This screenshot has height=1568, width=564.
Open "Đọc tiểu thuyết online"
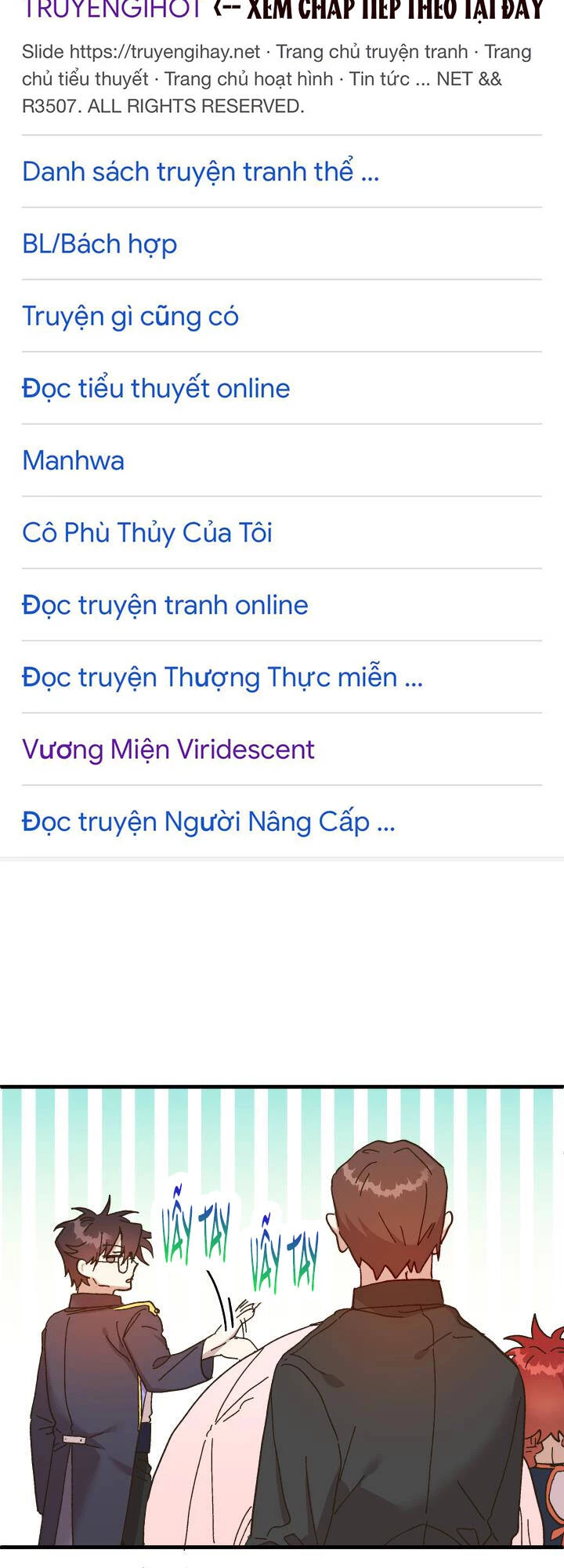point(155,388)
